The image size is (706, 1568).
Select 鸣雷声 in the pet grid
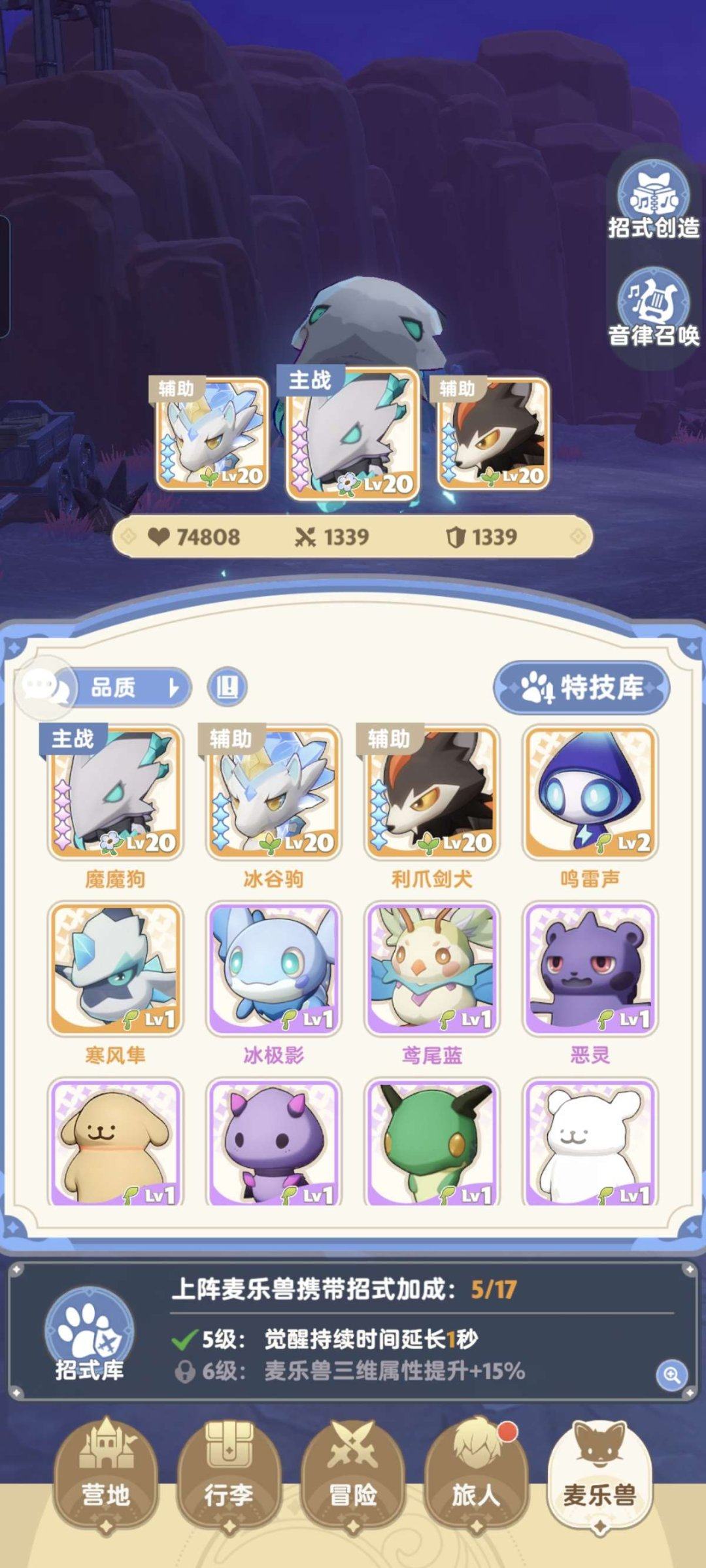pos(590,791)
